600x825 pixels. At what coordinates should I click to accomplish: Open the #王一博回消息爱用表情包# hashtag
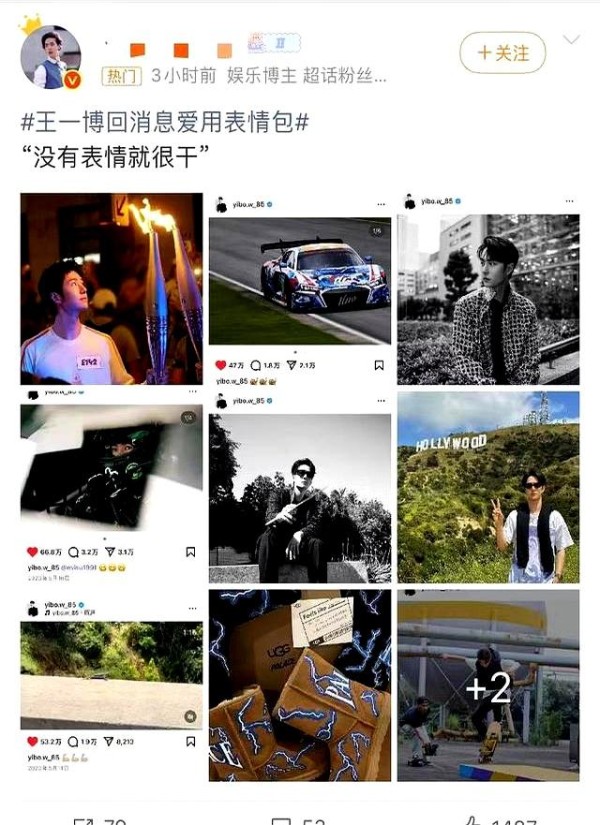coord(164,122)
